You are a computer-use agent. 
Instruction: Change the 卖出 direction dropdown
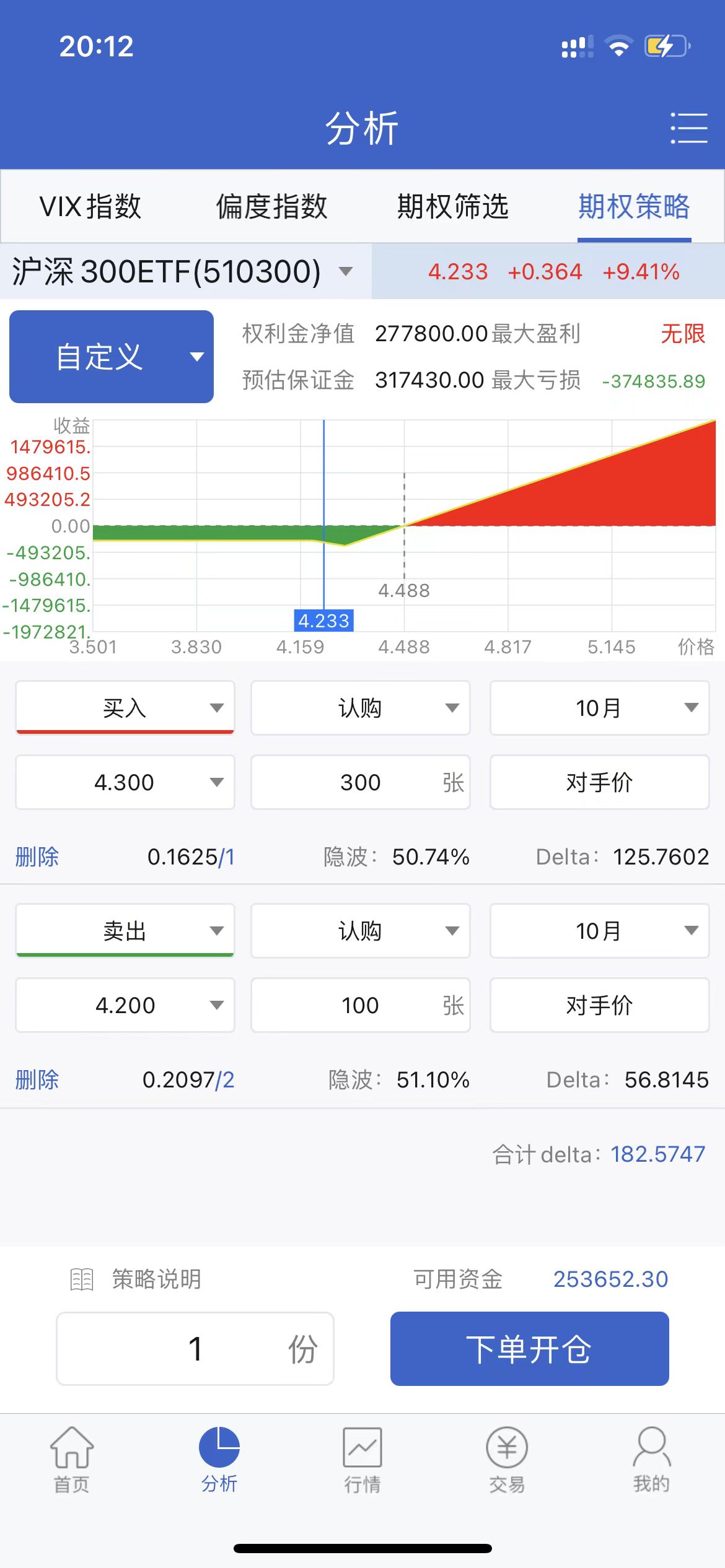[x=125, y=931]
